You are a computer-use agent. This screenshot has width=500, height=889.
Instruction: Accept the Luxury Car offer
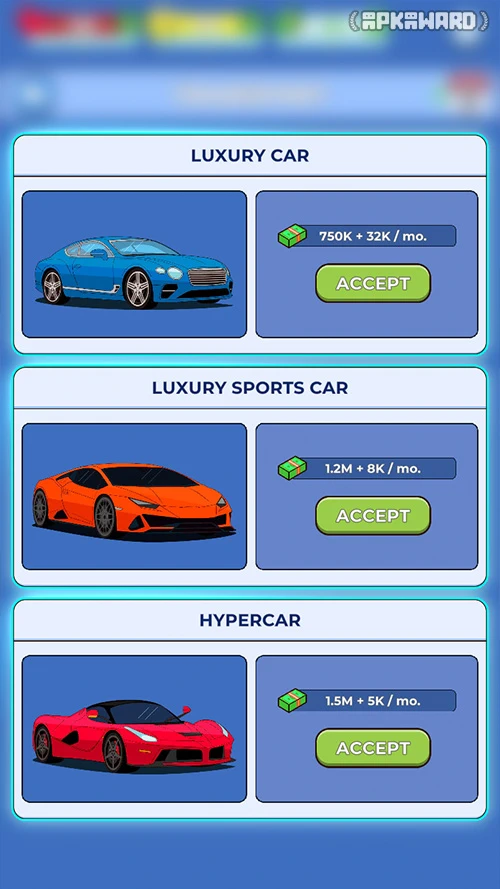(372, 283)
